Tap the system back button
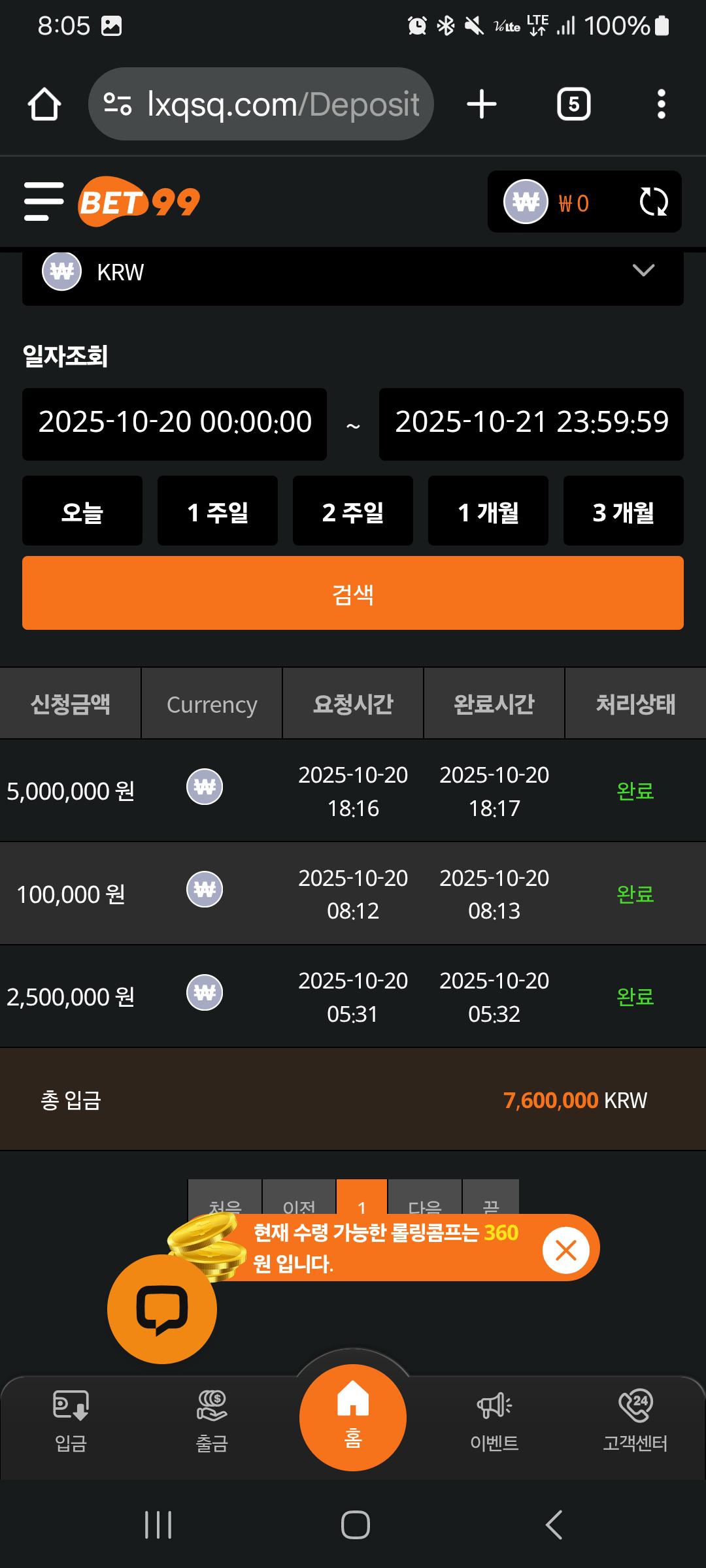 [554, 1525]
